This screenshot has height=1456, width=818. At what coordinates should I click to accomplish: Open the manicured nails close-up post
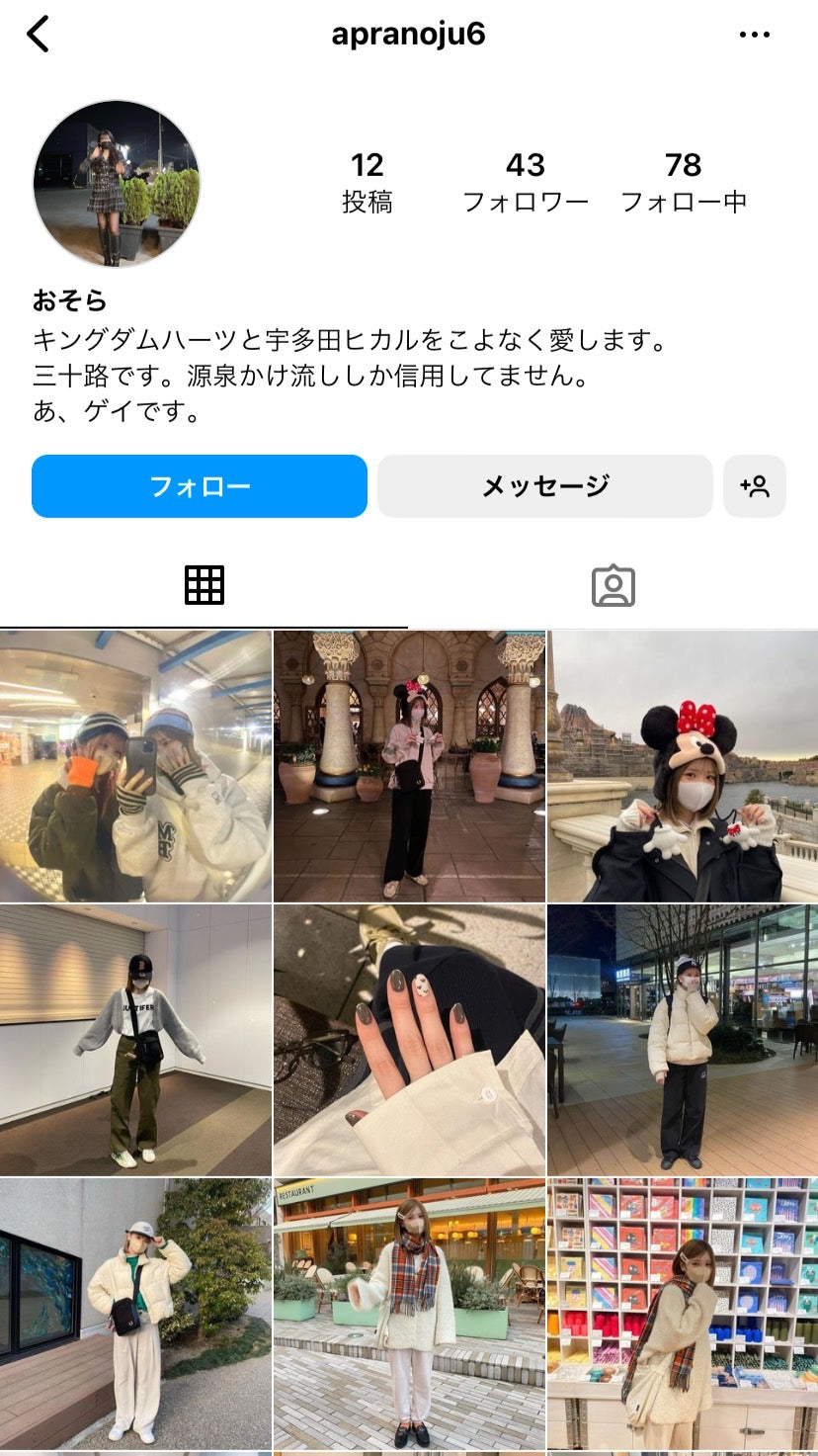409,1040
